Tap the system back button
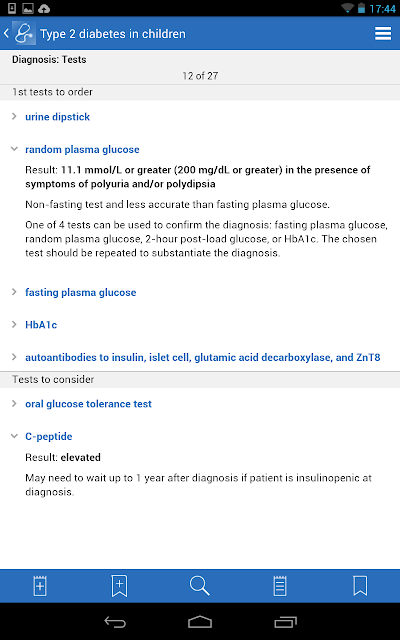 (115, 622)
